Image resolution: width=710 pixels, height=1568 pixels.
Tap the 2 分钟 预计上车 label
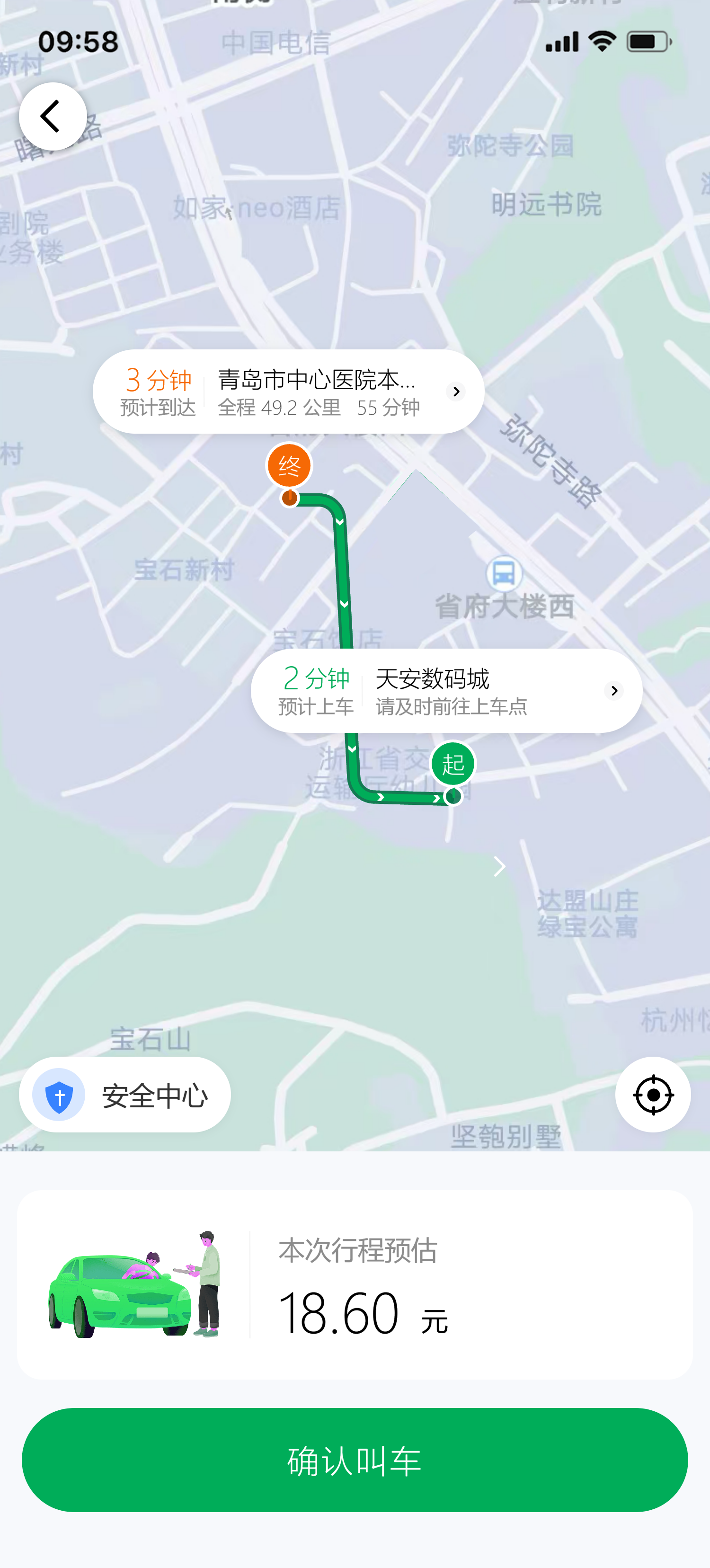tap(317, 690)
